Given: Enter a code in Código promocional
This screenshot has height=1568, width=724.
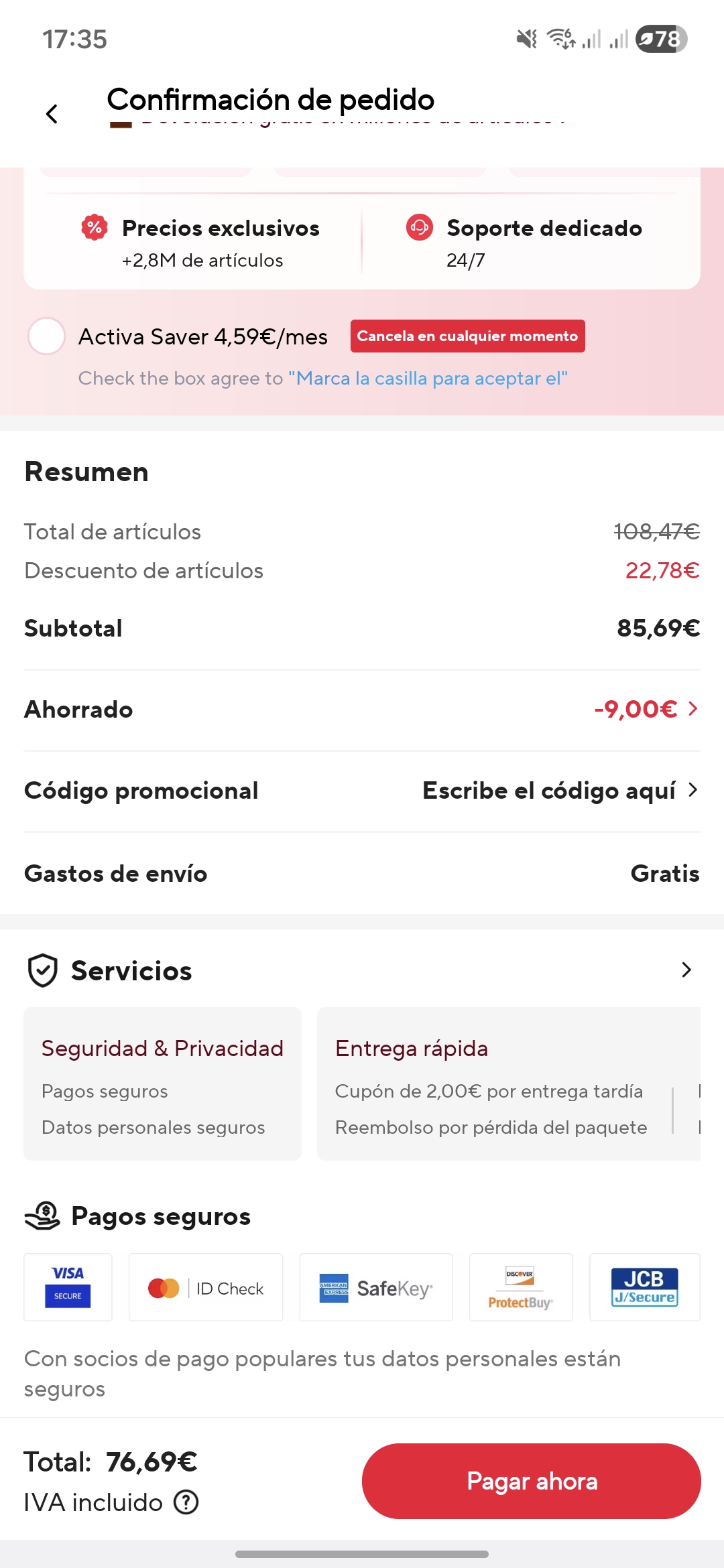Looking at the screenshot, I should click(x=560, y=791).
